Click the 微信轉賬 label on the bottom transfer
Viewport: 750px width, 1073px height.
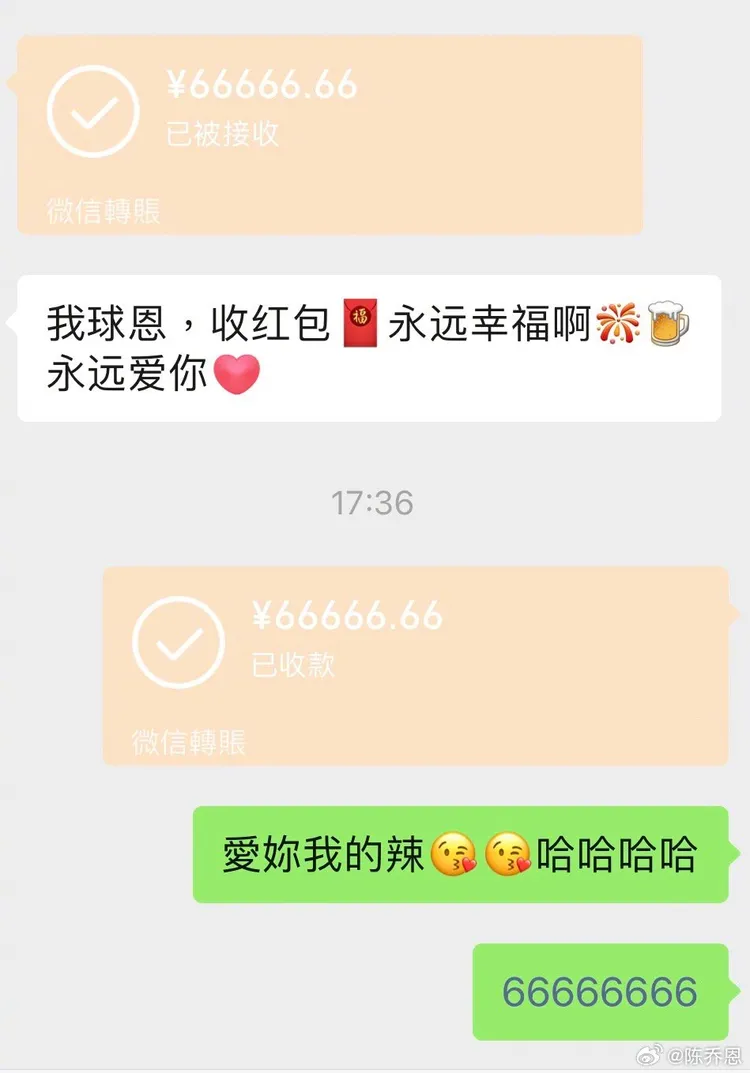click(x=189, y=742)
